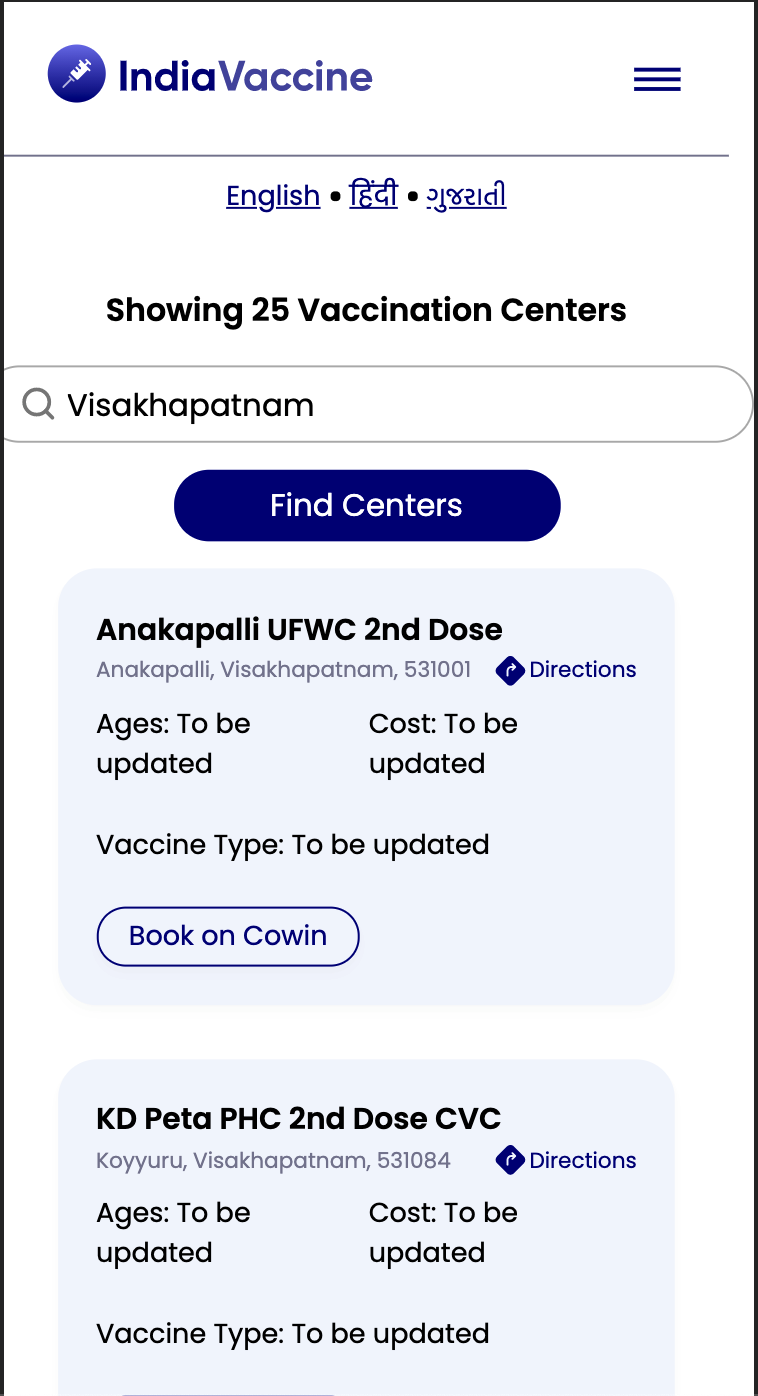Get directions to Anakapalli UFWC 2nd Dose
Viewport: 758px width, 1396px height.
[x=566, y=670]
